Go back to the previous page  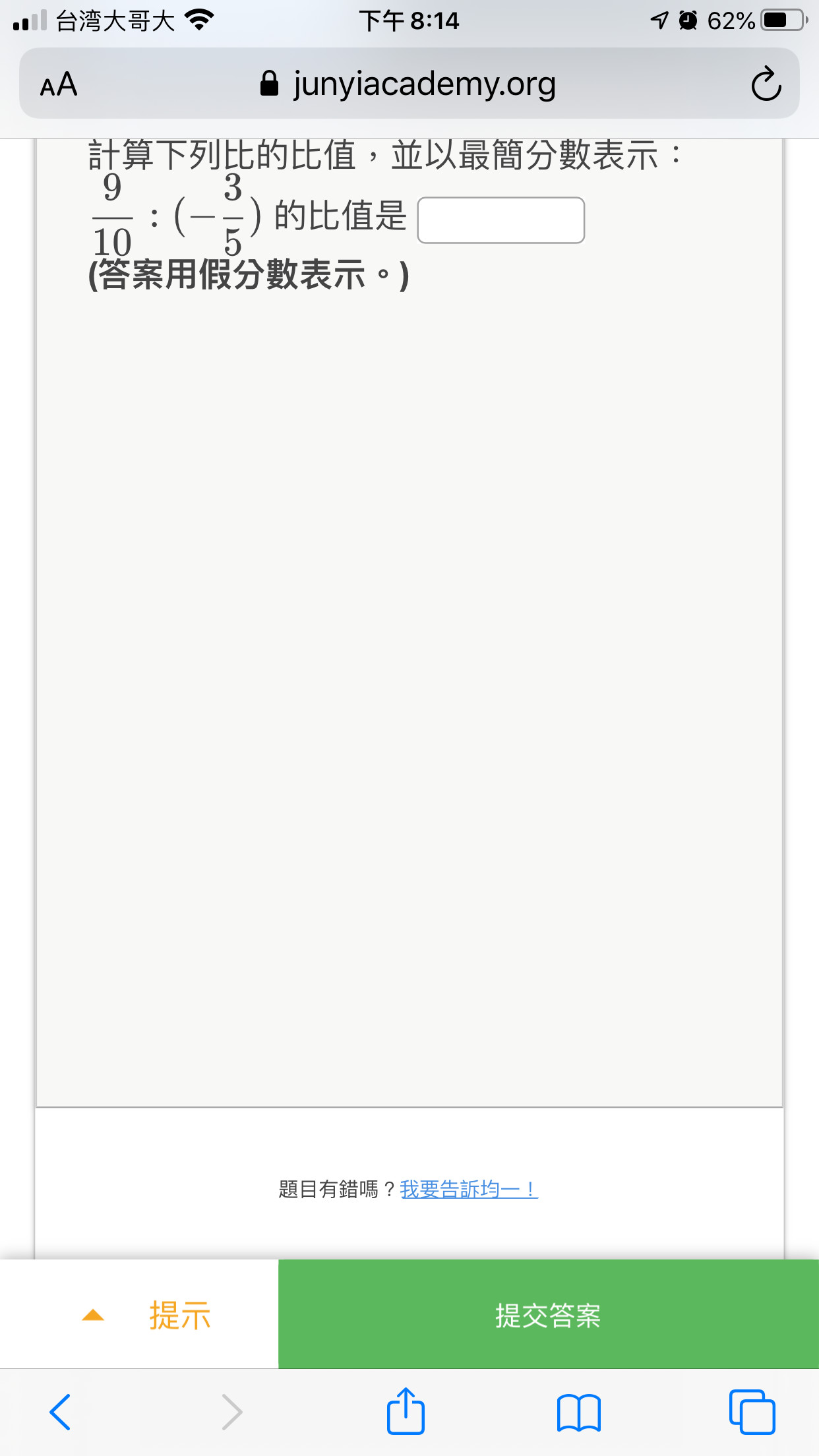(x=60, y=1412)
